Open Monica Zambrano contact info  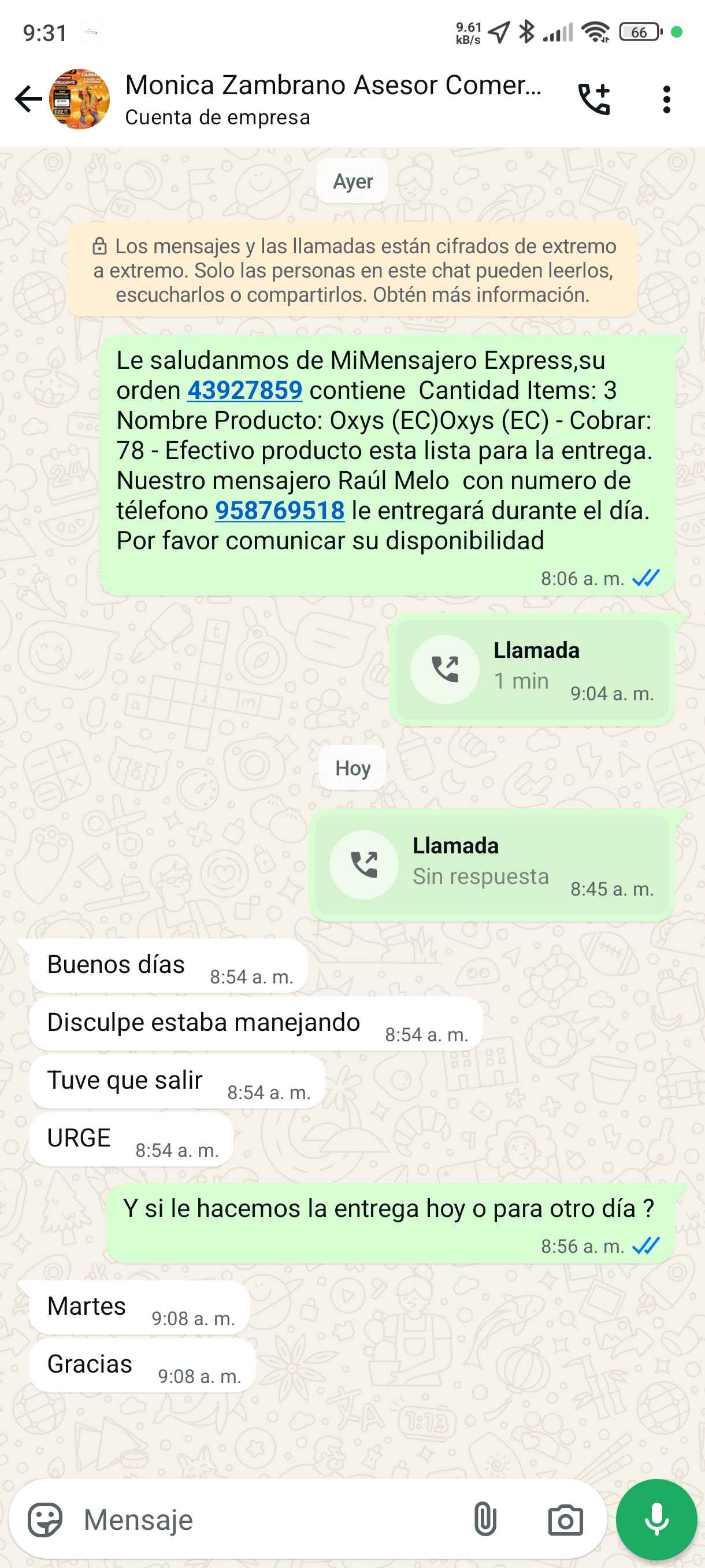click(x=332, y=99)
